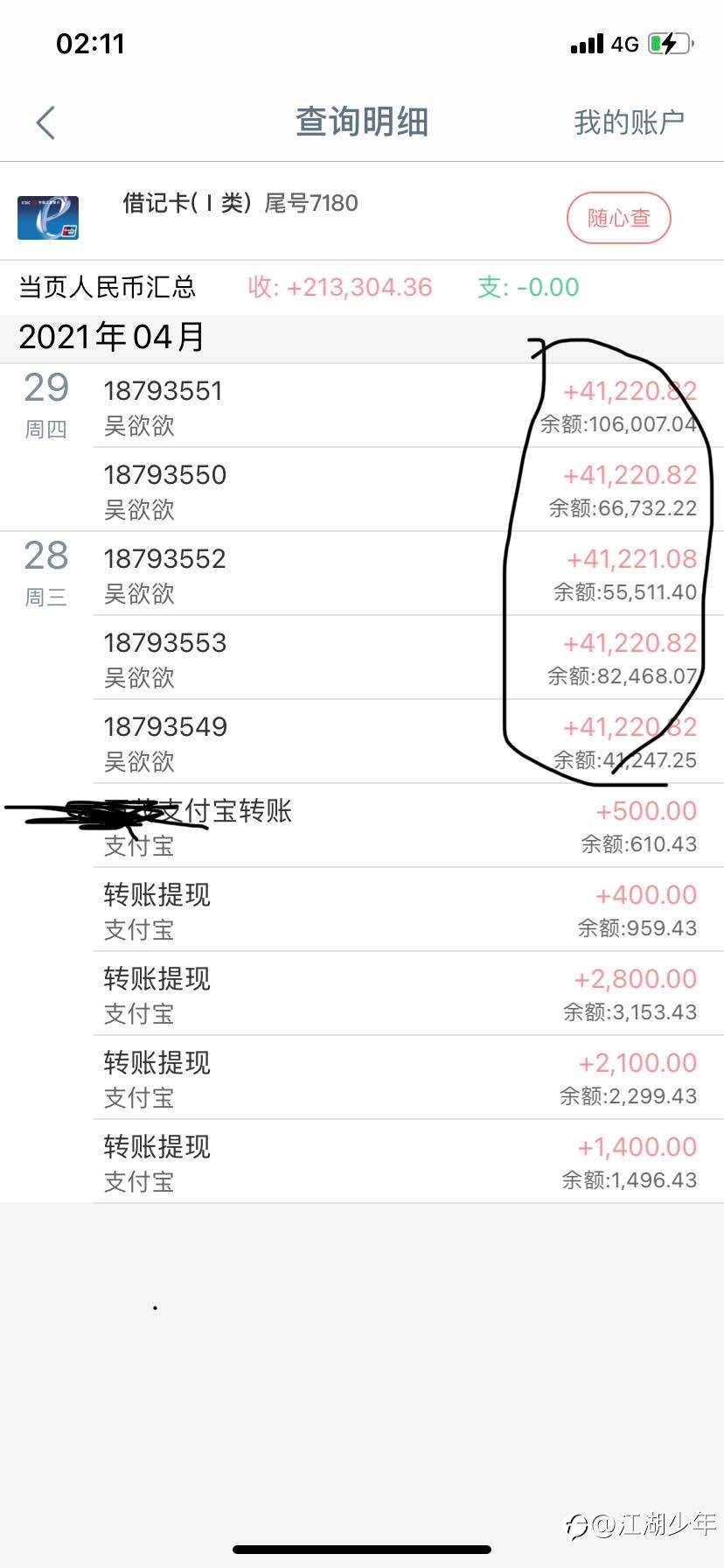This screenshot has height=1568, width=724.
Task: Tap the 4G network indicator
Action: coord(623,42)
